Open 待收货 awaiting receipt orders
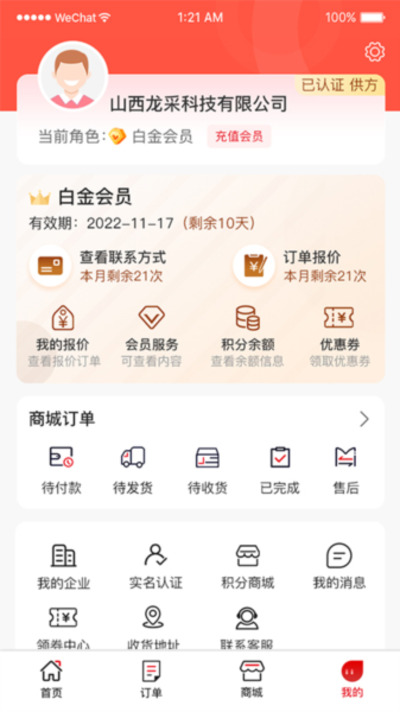The height and width of the screenshot is (712, 400). click(x=207, y=470)
